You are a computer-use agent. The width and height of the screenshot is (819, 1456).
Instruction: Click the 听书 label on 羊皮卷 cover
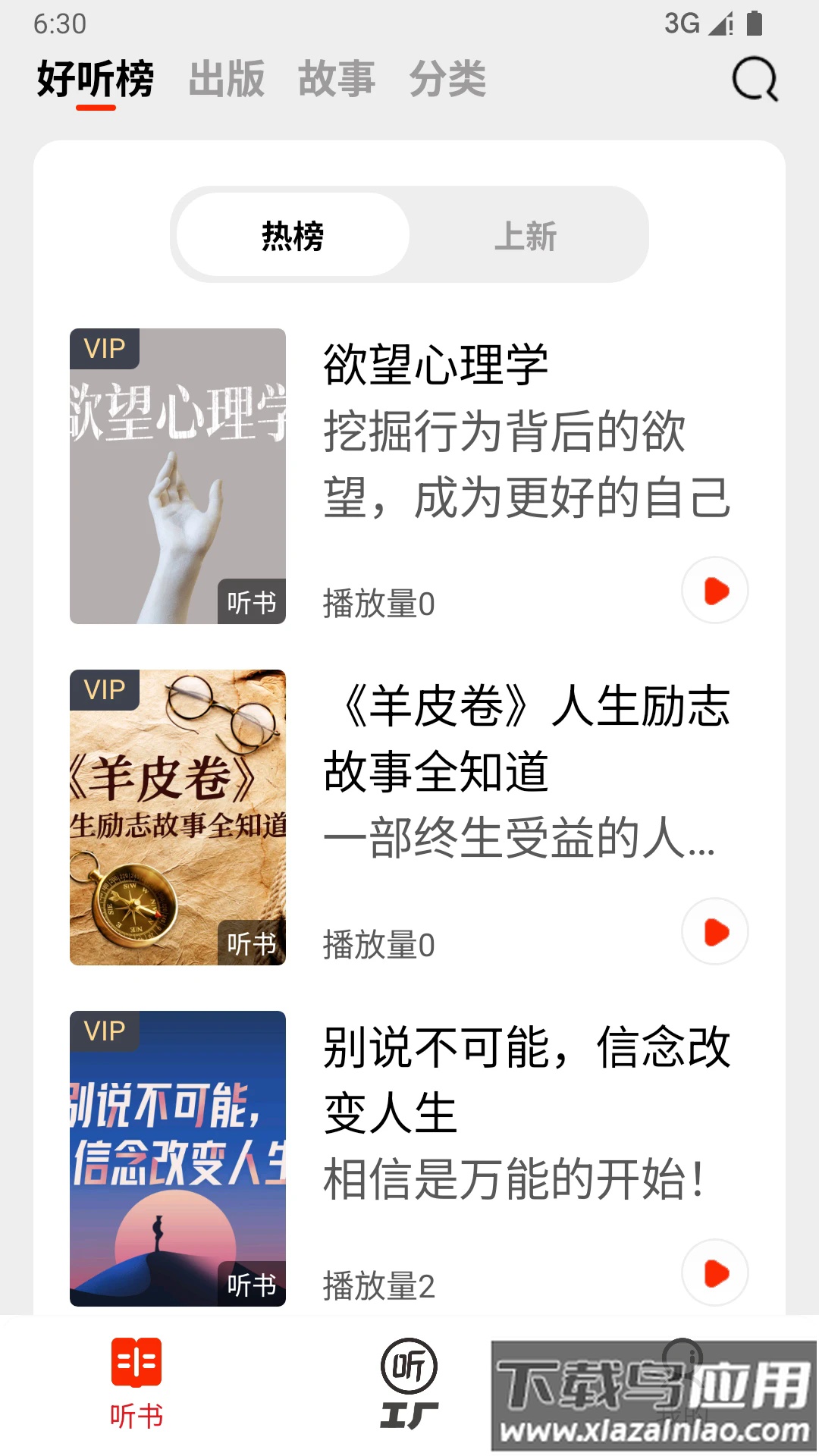pos(251,944)
